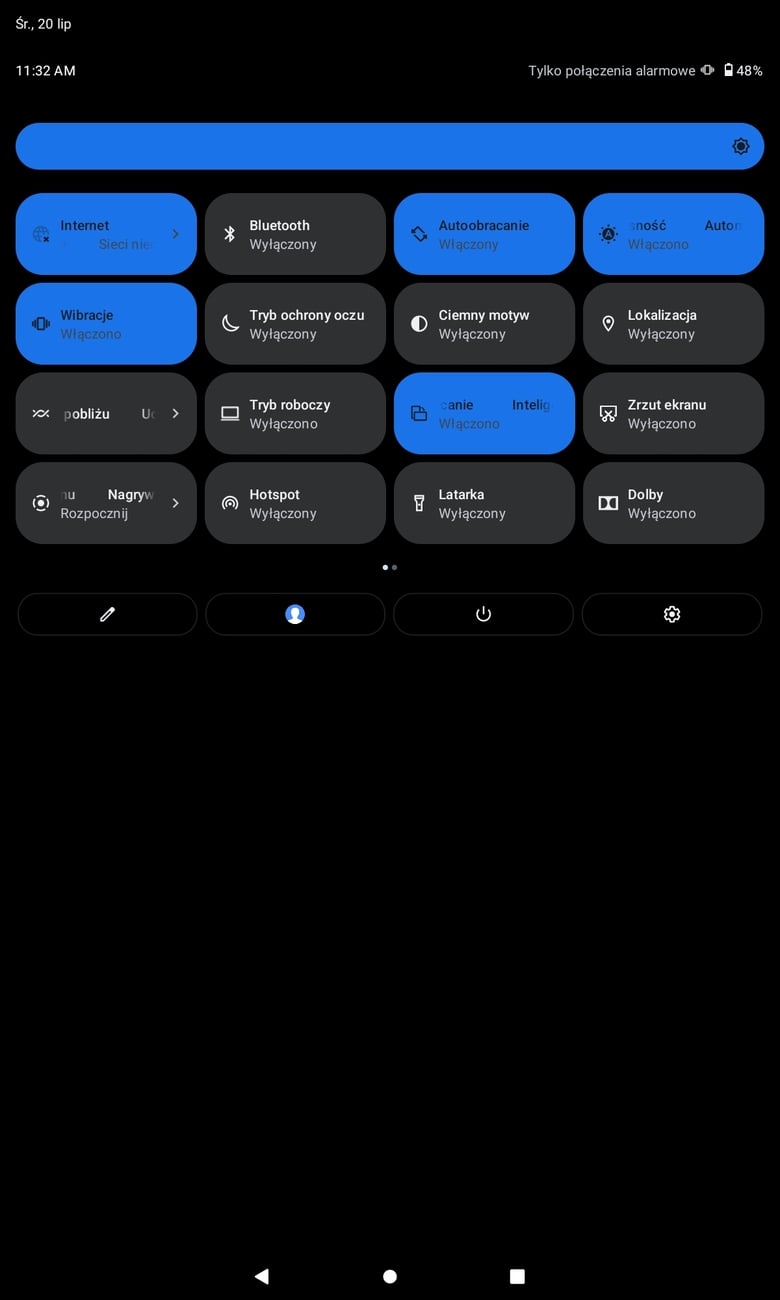The width and height of the screenshot is (780, 1300).
Task: Open the Internet tile options
Action: (106, 234)
